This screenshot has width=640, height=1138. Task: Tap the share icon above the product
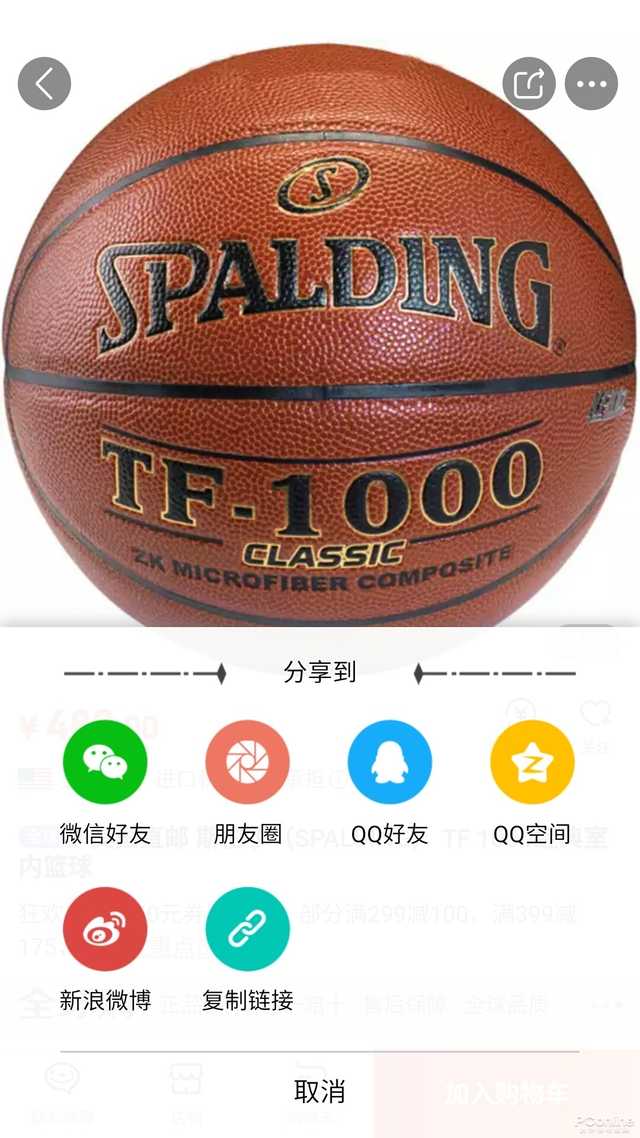coord(528,83)
